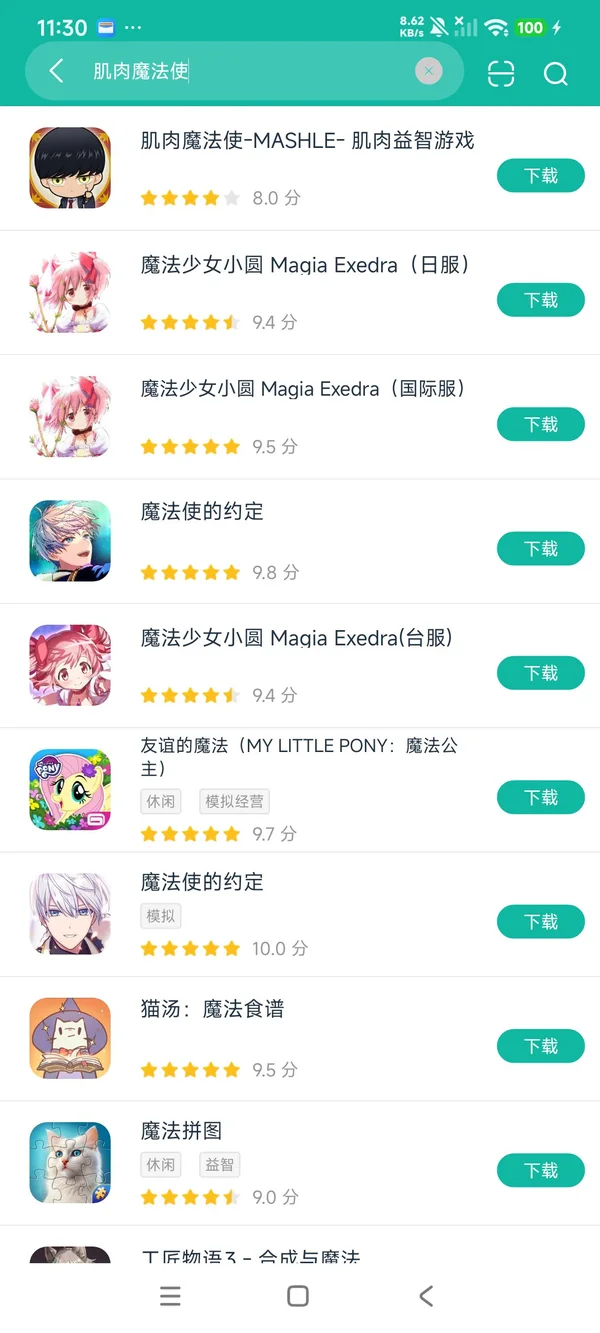Open the 肌肉魔法使-MASHLE- game details
600x1333 pixels.
point(306,141)
